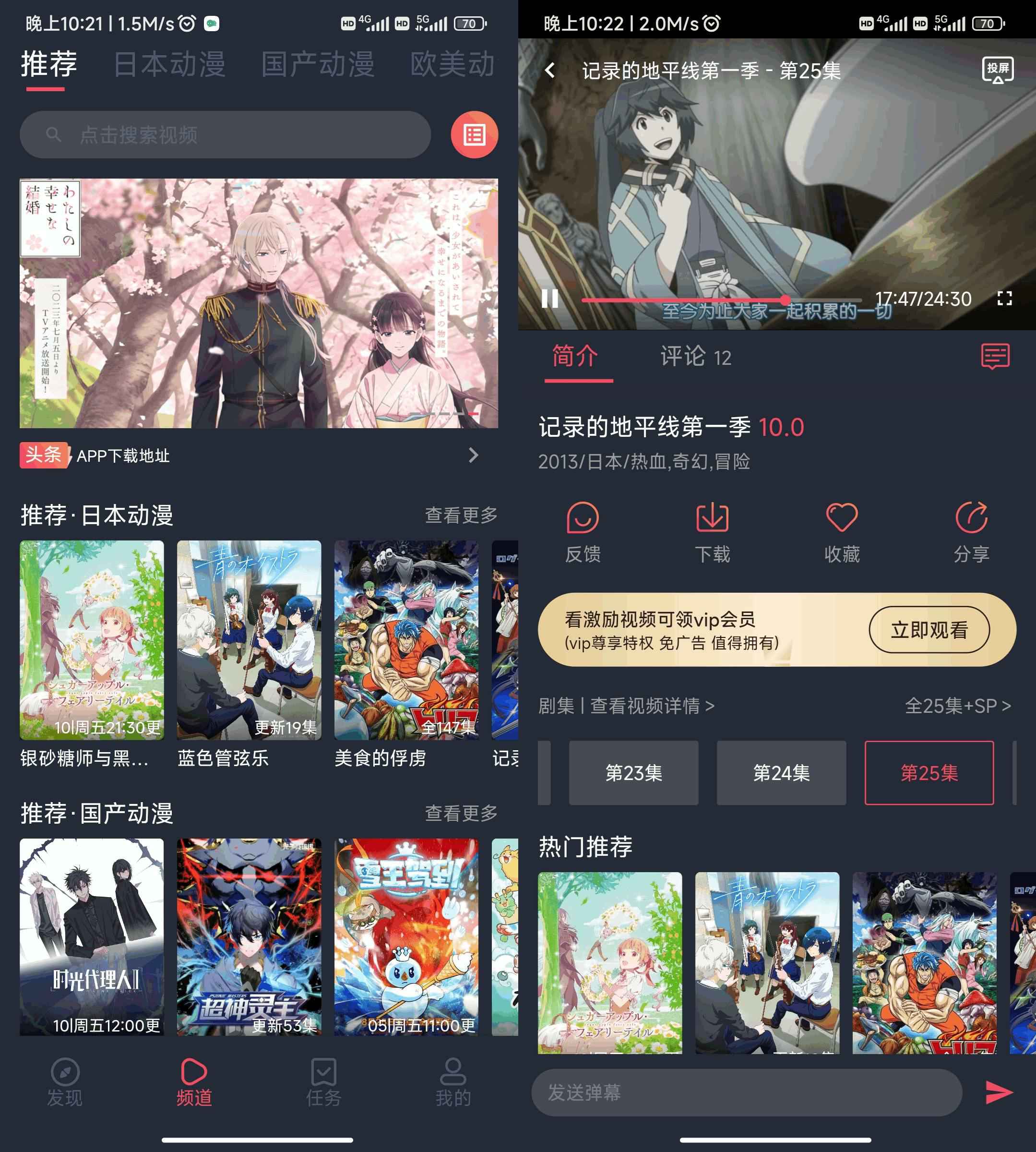Switch to the 日本动漫 tab
1036x1152 pixels.
coord(169,64)
